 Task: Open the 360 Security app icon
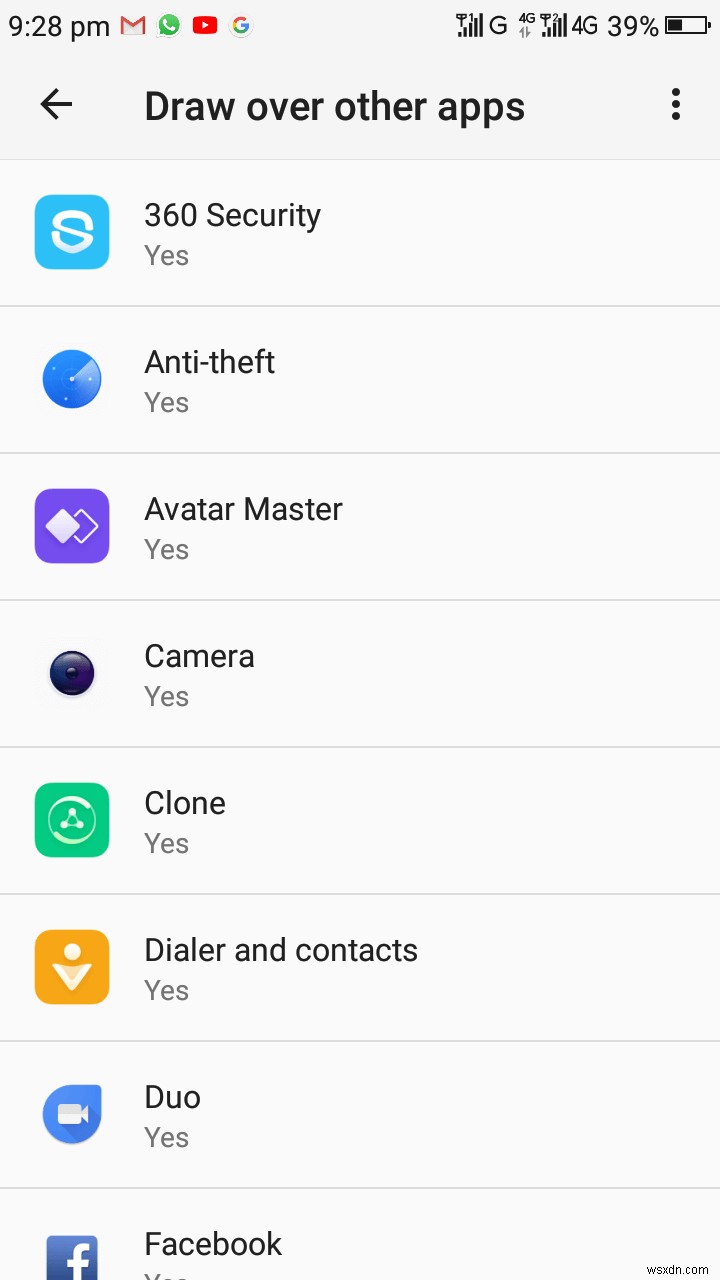[71, 232]
